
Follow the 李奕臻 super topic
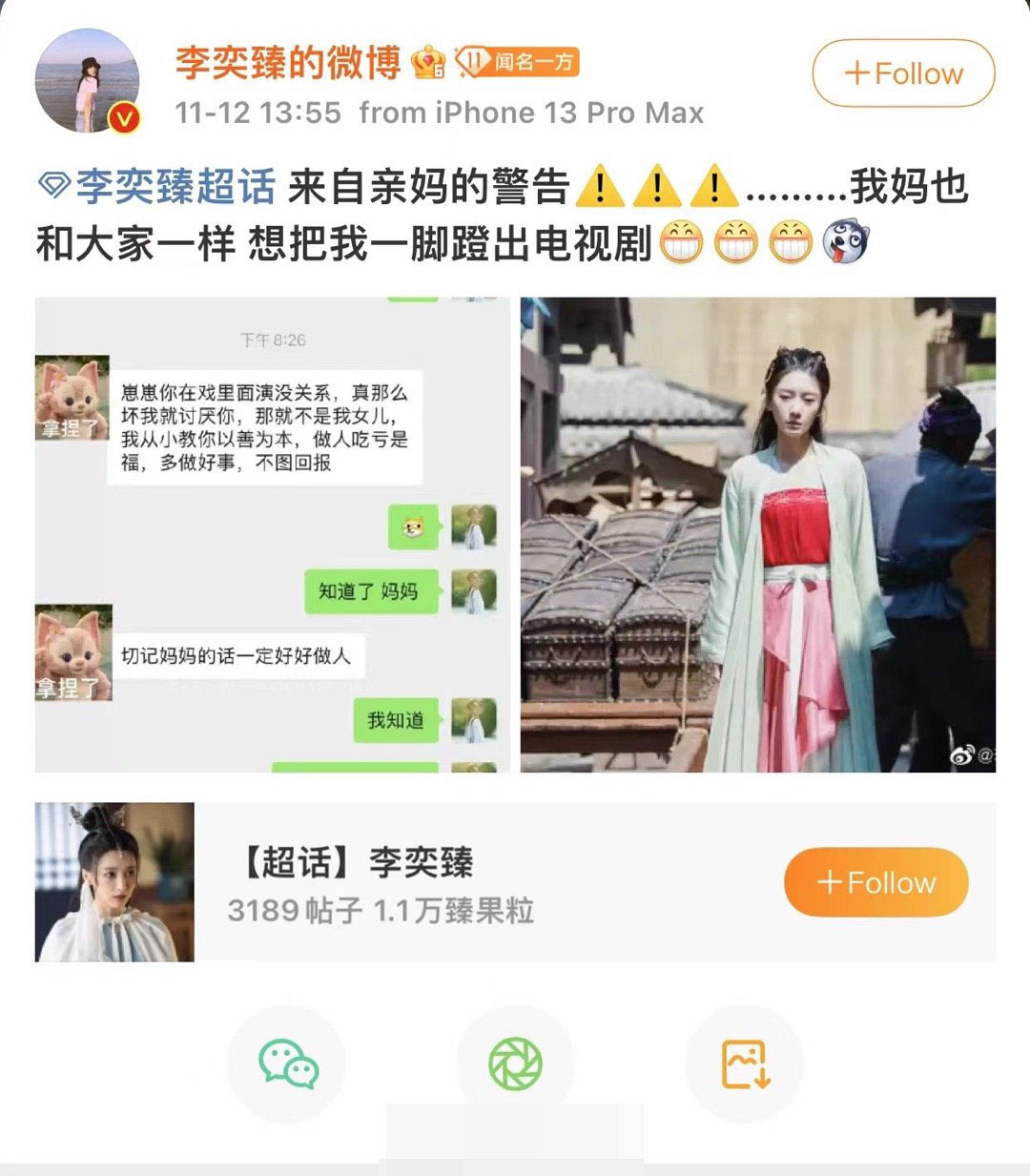pyautogui.click(x=875, y=882)
